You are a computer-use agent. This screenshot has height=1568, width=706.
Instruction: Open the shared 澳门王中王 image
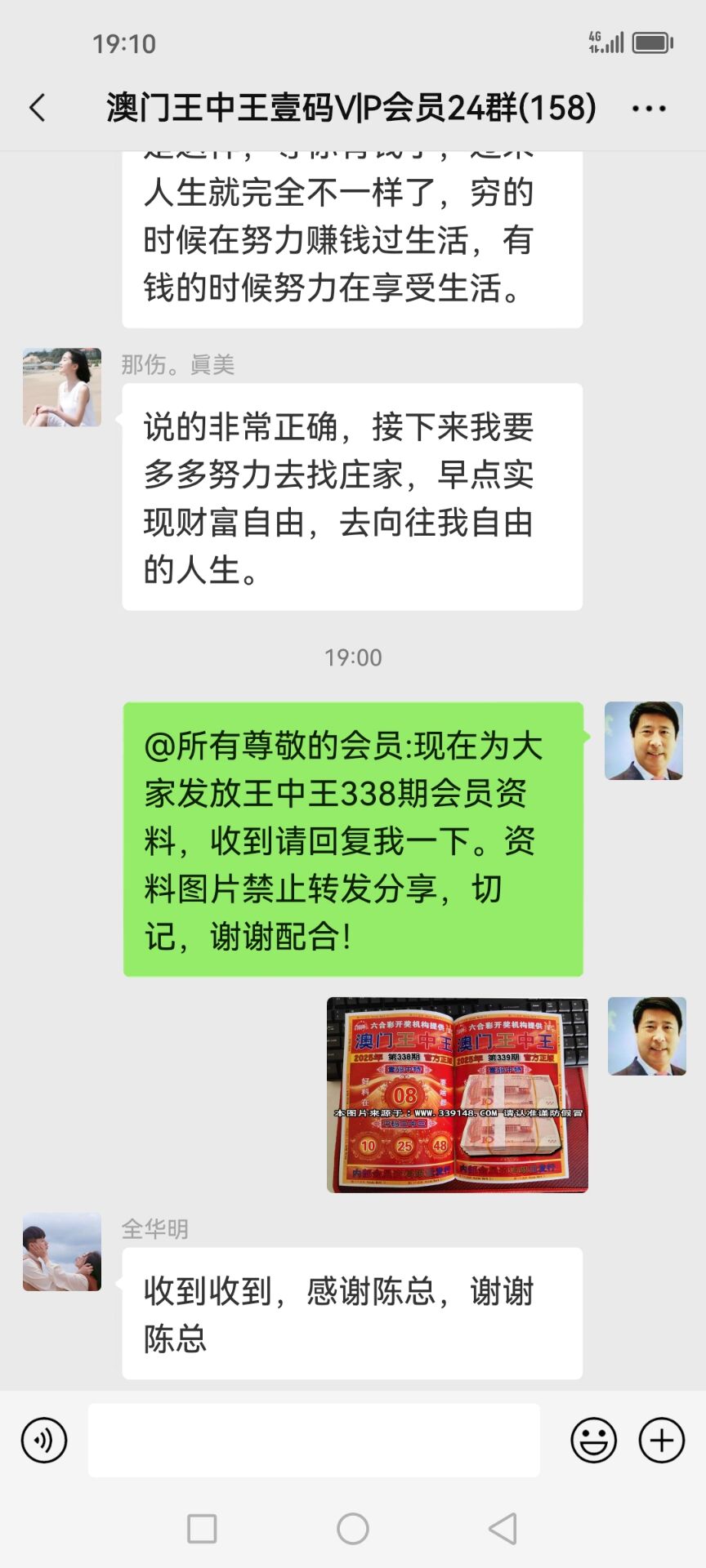458,1094
